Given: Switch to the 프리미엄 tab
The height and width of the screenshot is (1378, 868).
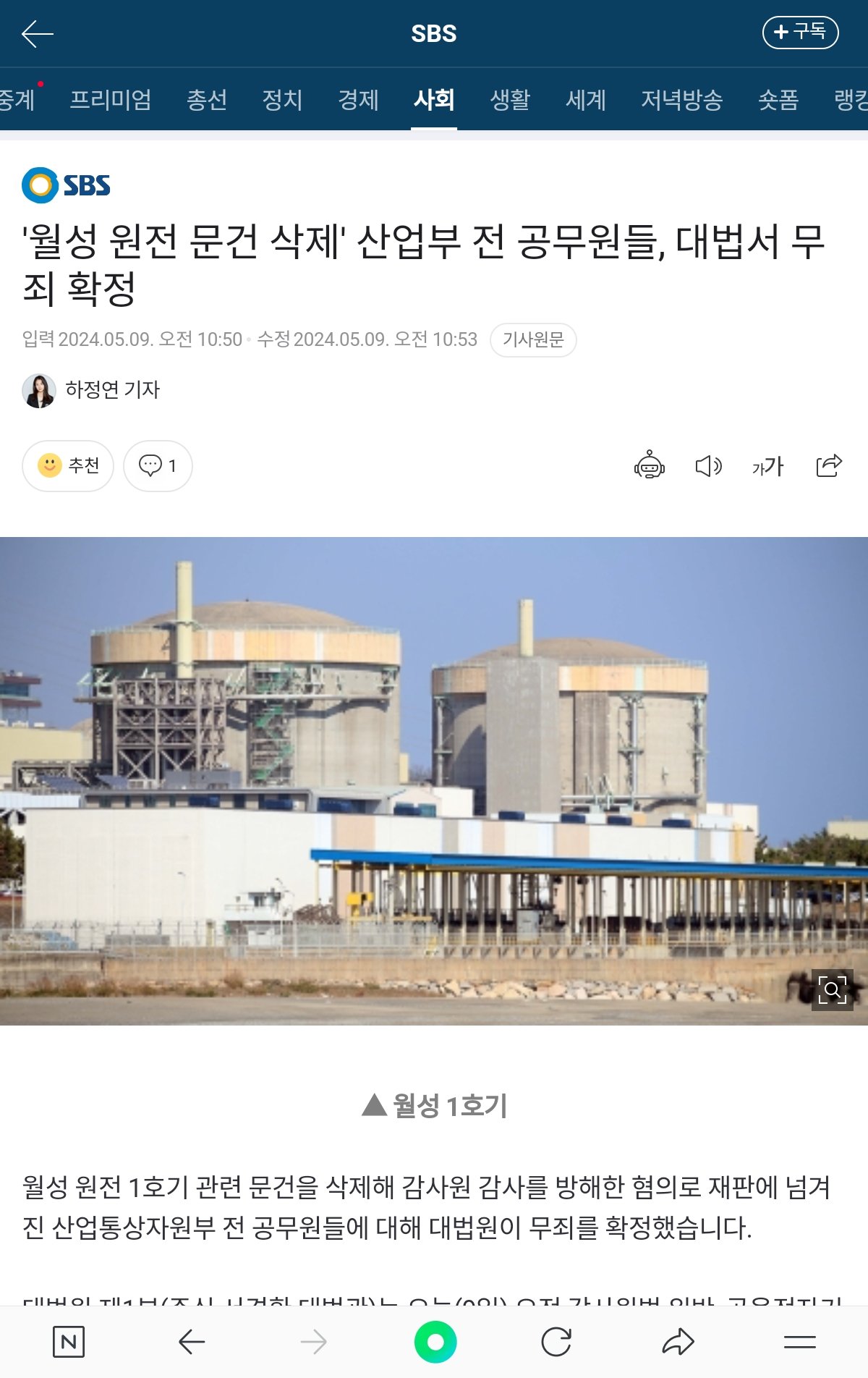Looking at the screenshot, I should click(111, 100).
